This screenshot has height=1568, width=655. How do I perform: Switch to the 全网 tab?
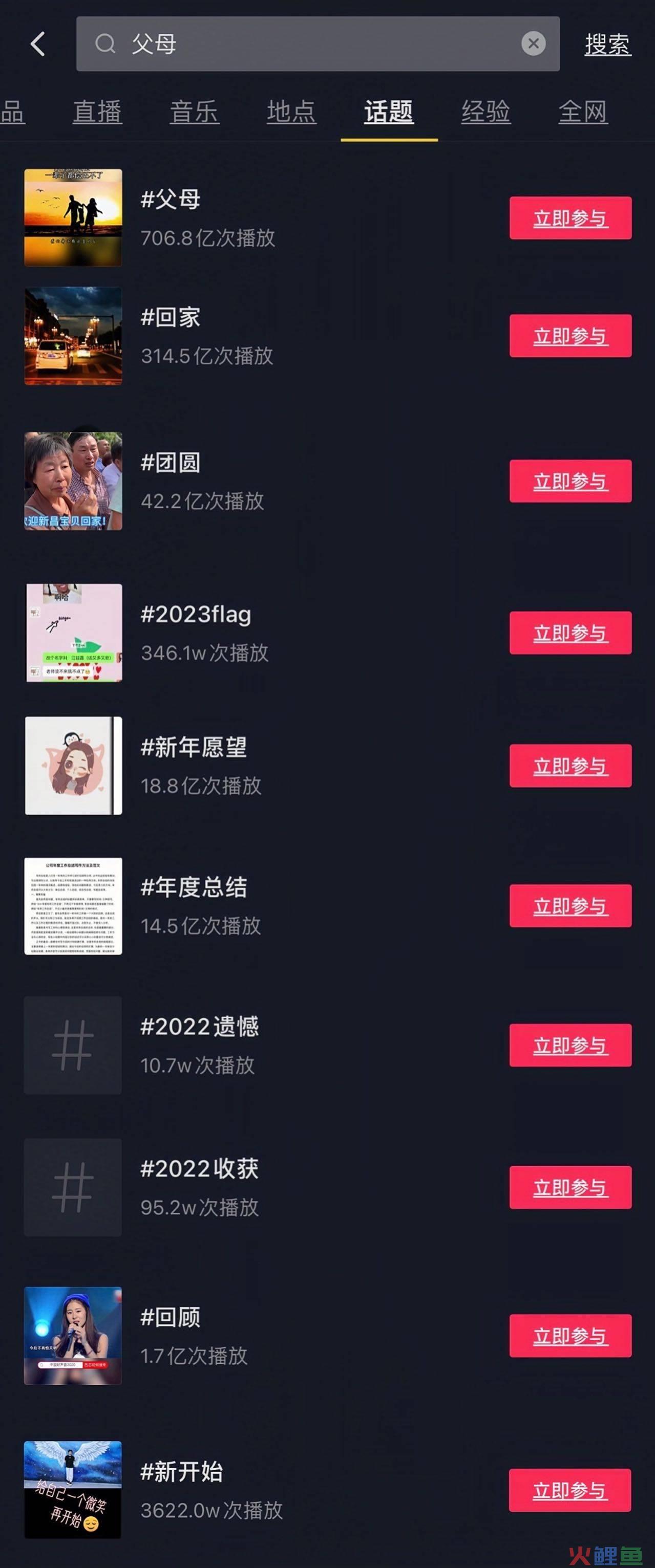point(582,112)
